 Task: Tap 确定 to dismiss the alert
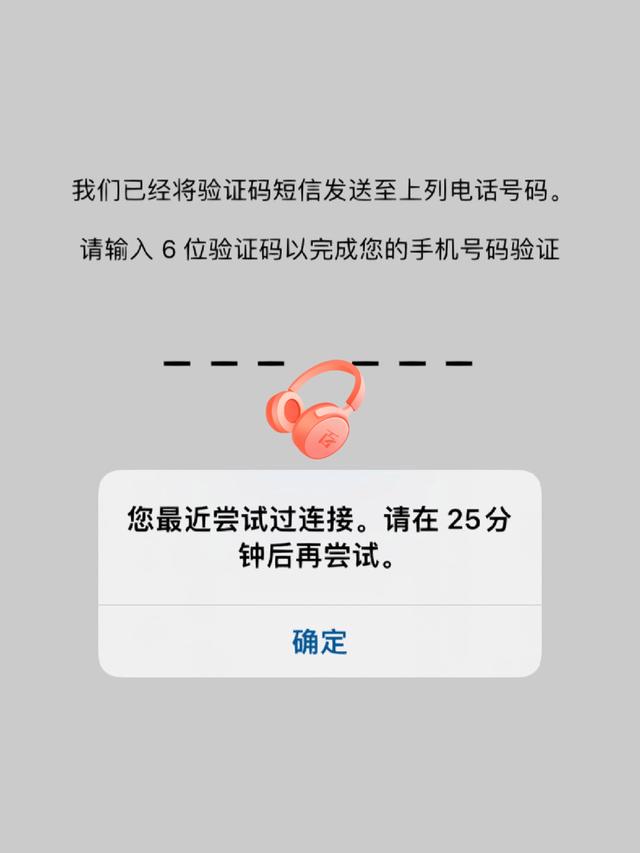319,641
